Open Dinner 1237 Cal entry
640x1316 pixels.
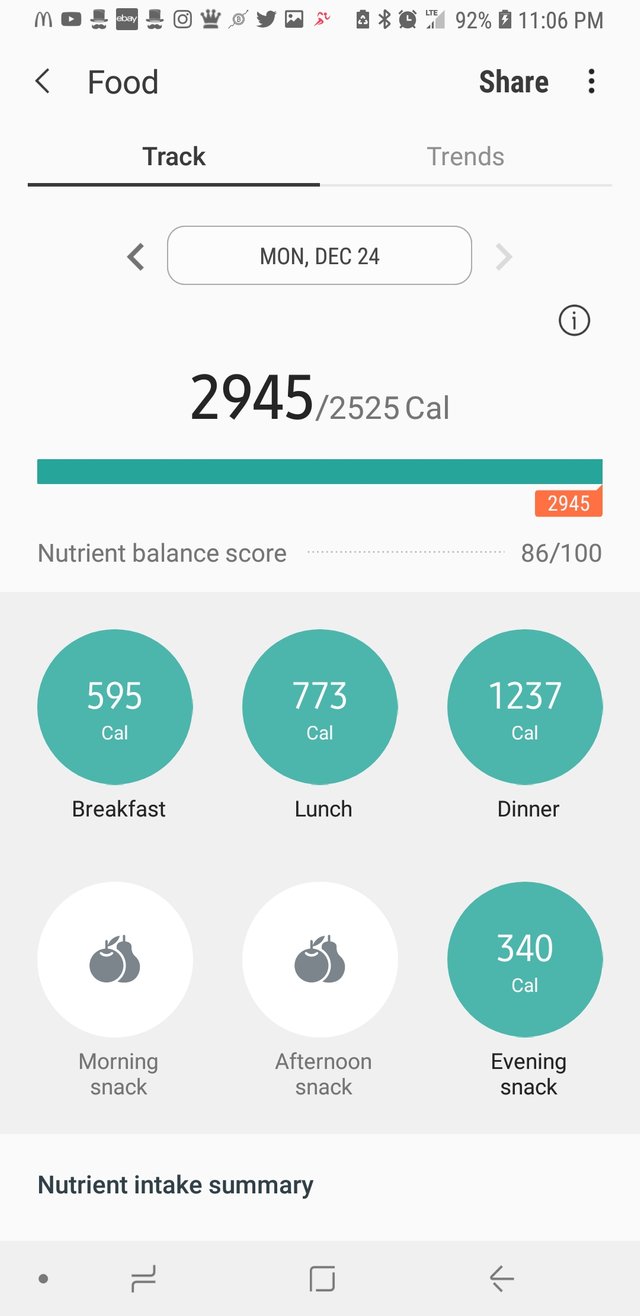[x=525, y=707]
